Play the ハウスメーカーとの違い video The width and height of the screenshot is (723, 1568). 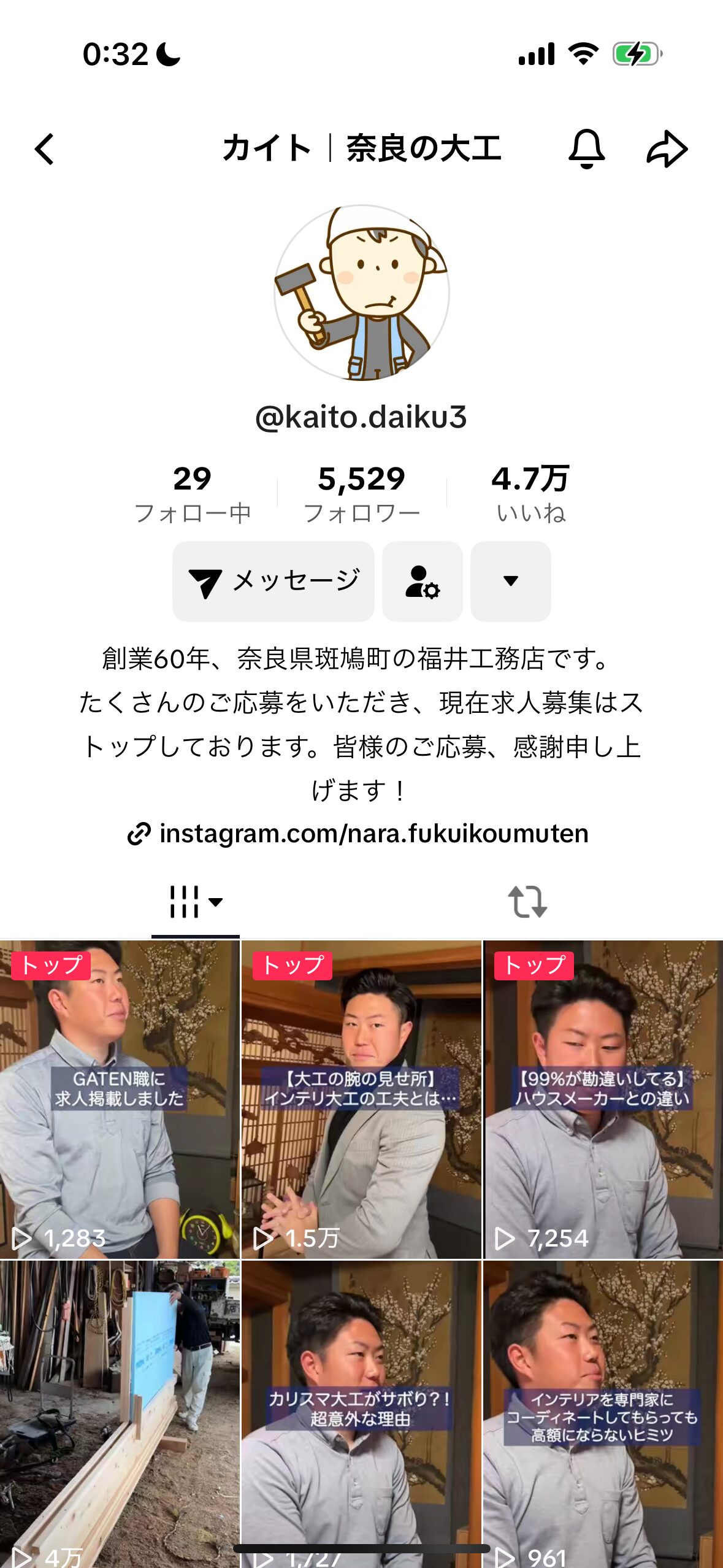coord(603,1098)
